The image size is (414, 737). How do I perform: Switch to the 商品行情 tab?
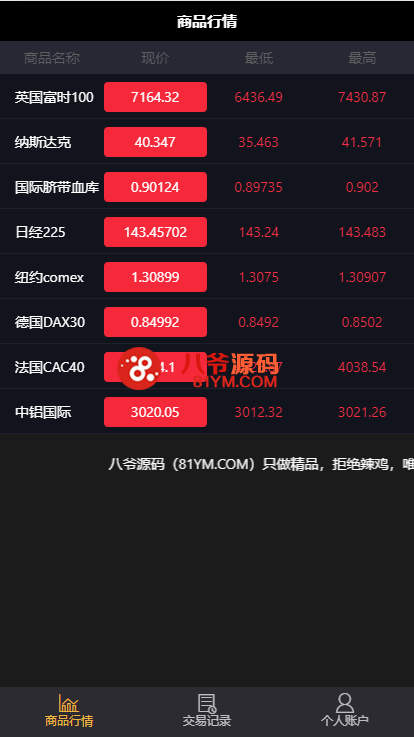[x=69, y=711]
